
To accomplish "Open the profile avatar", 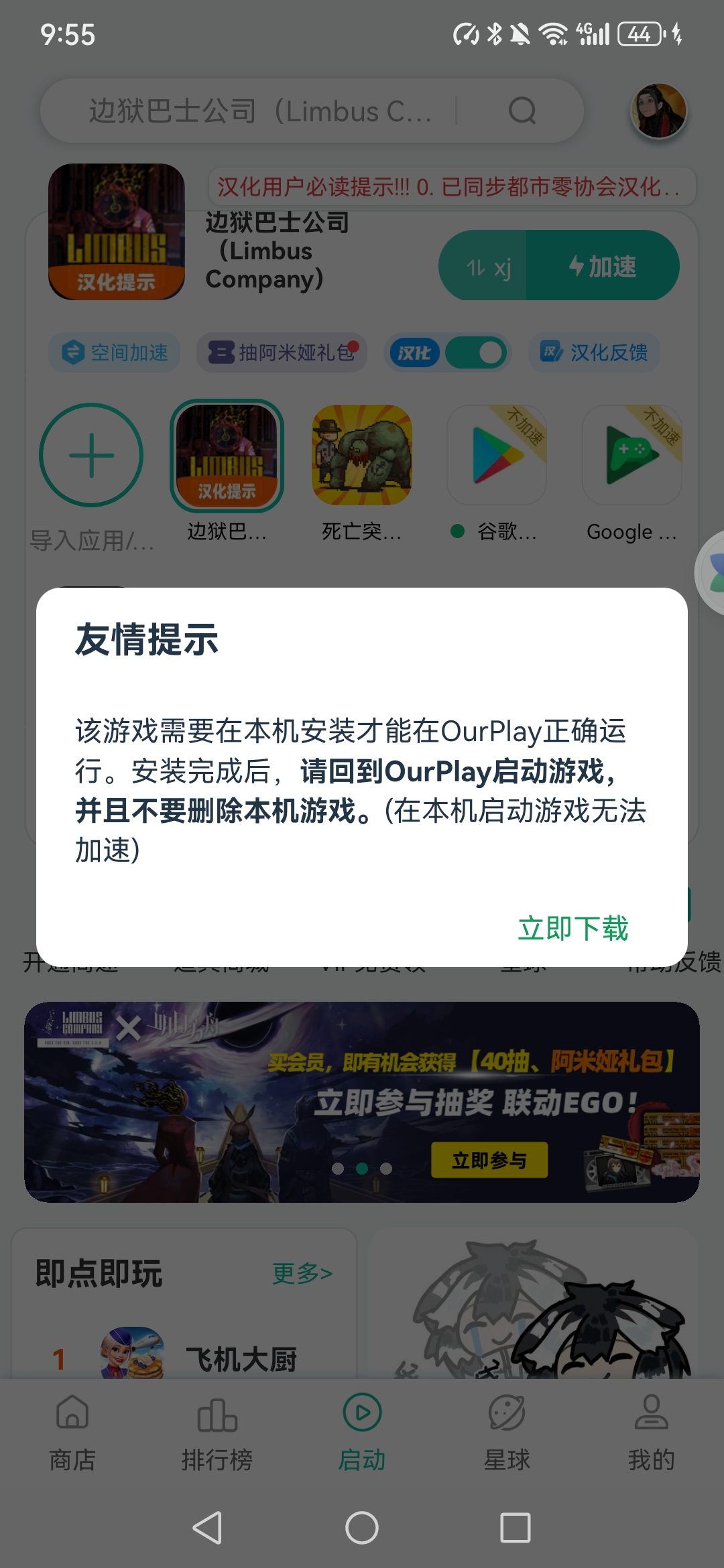I will [x=659, y=111].
